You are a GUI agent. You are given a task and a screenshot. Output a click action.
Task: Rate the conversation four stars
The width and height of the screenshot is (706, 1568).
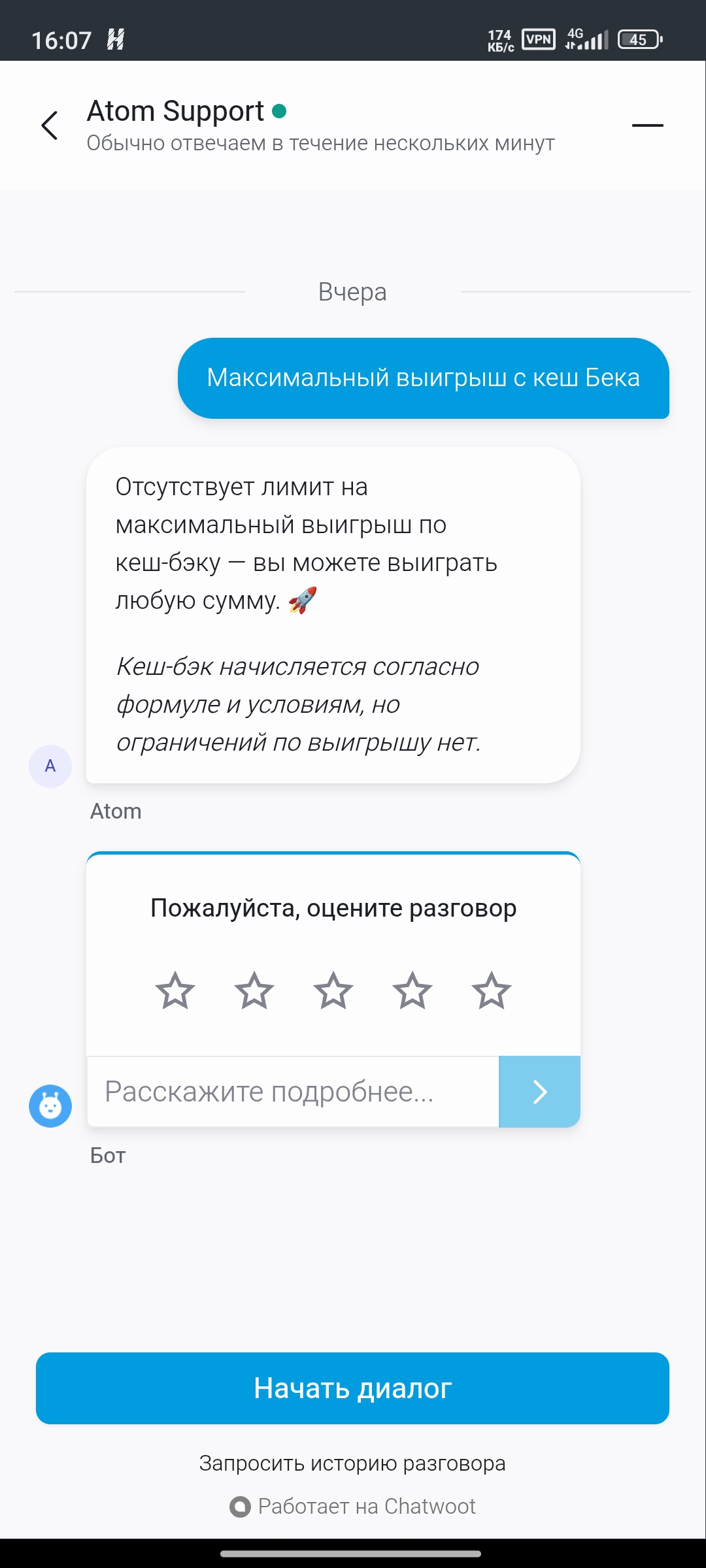(412, 990)
